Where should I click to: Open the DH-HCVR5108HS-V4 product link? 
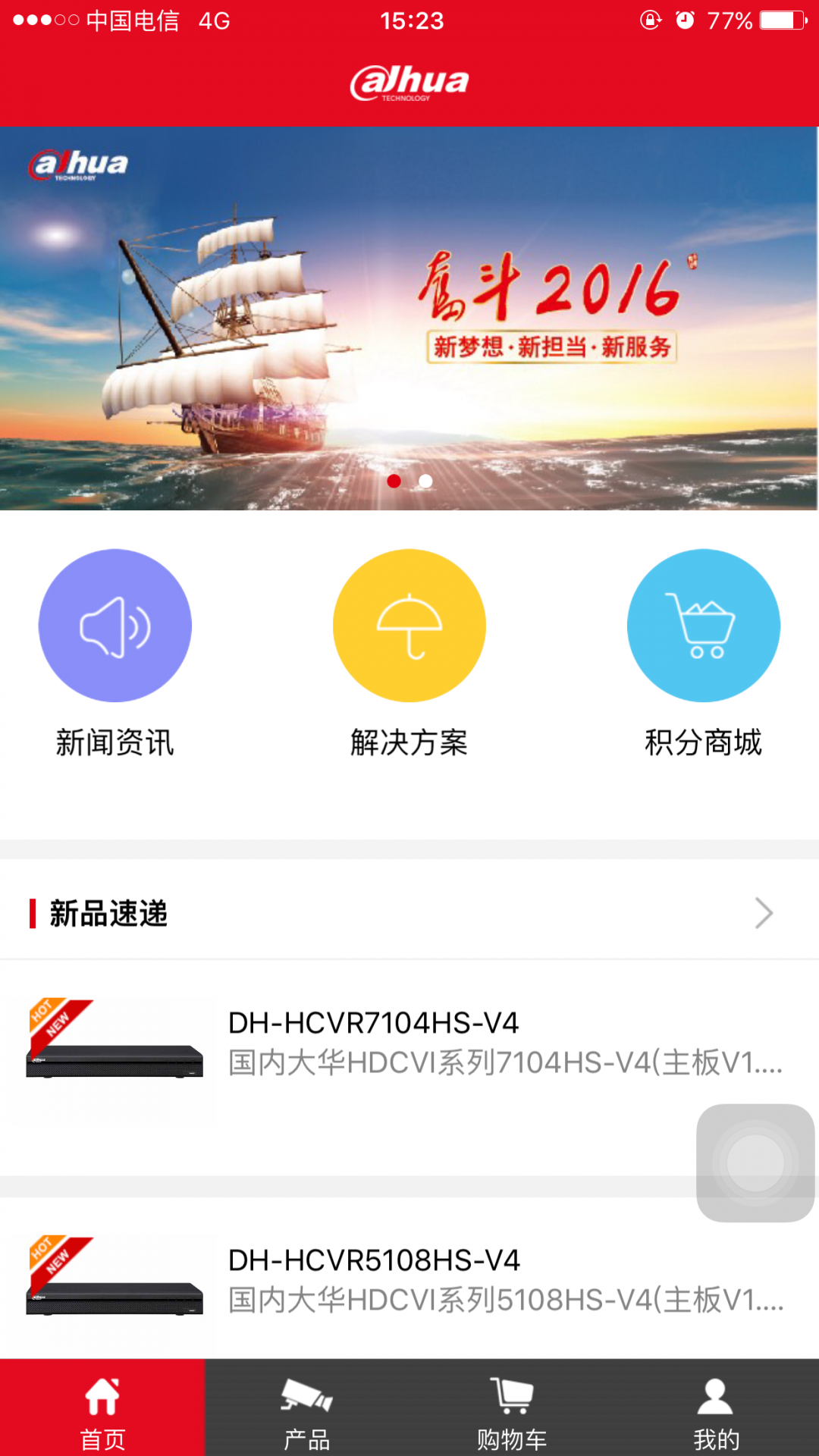tap(374, 1263)
